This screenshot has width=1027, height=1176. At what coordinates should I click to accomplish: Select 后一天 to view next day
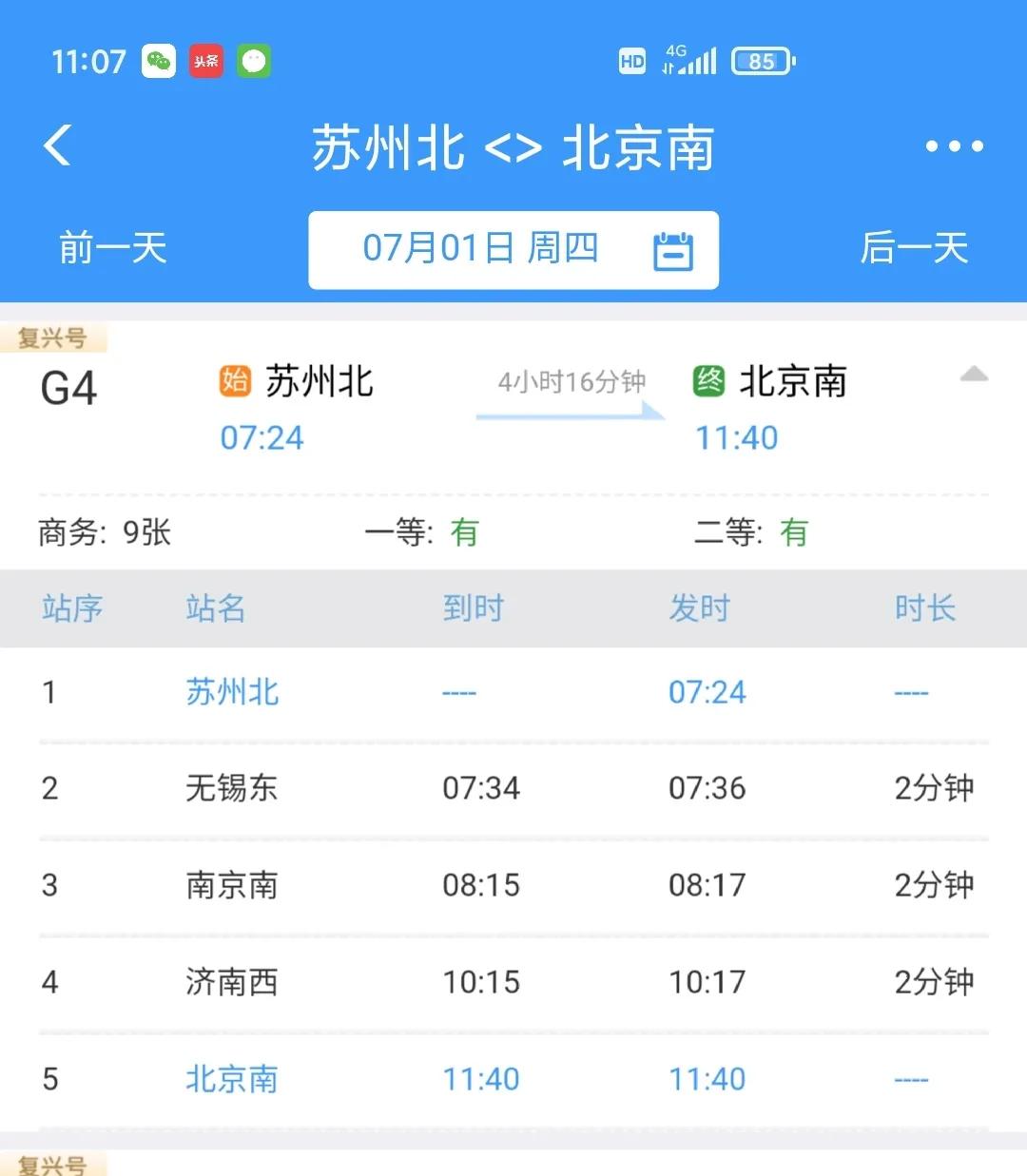pos(915,248)
